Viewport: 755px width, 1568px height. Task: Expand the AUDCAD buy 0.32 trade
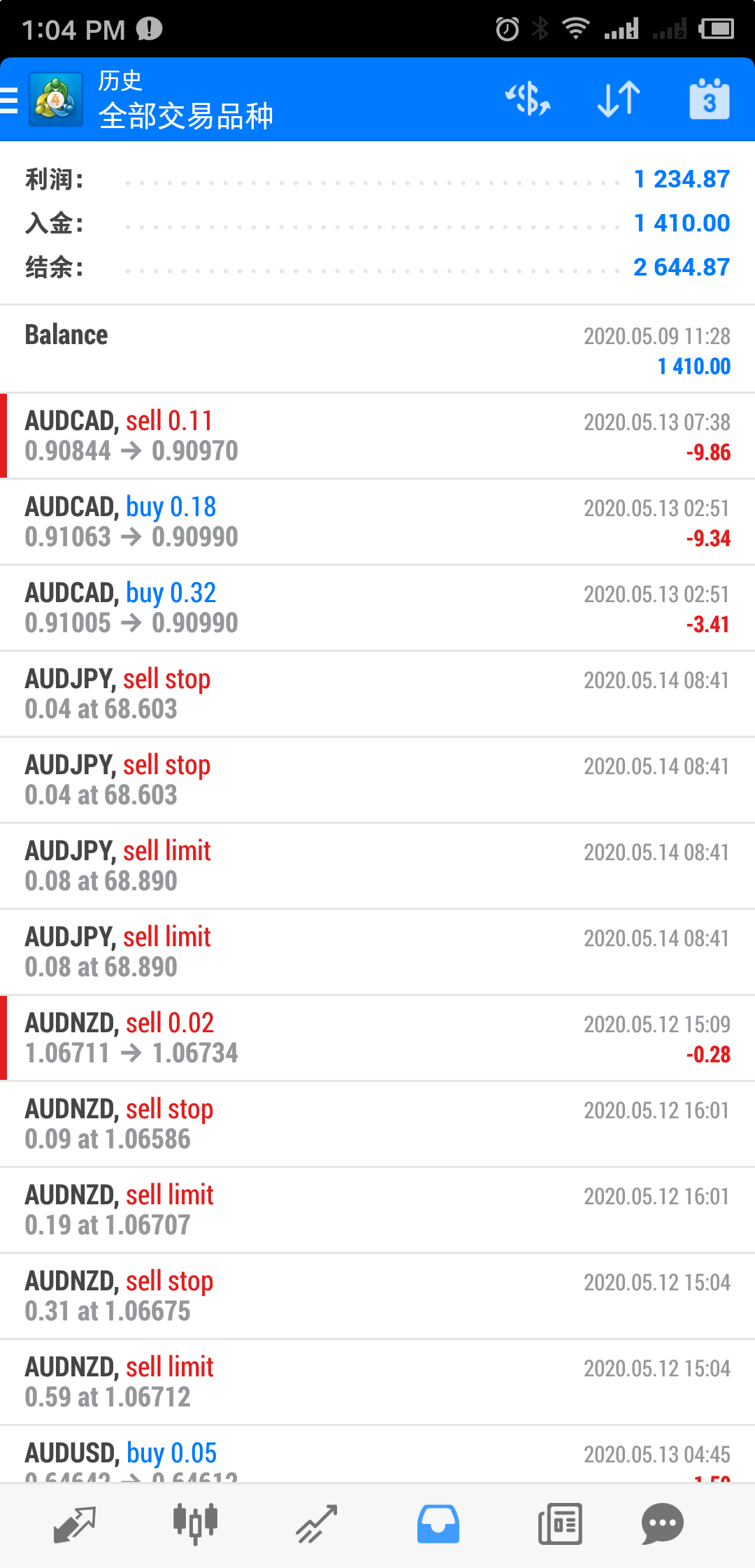(377, 608)
